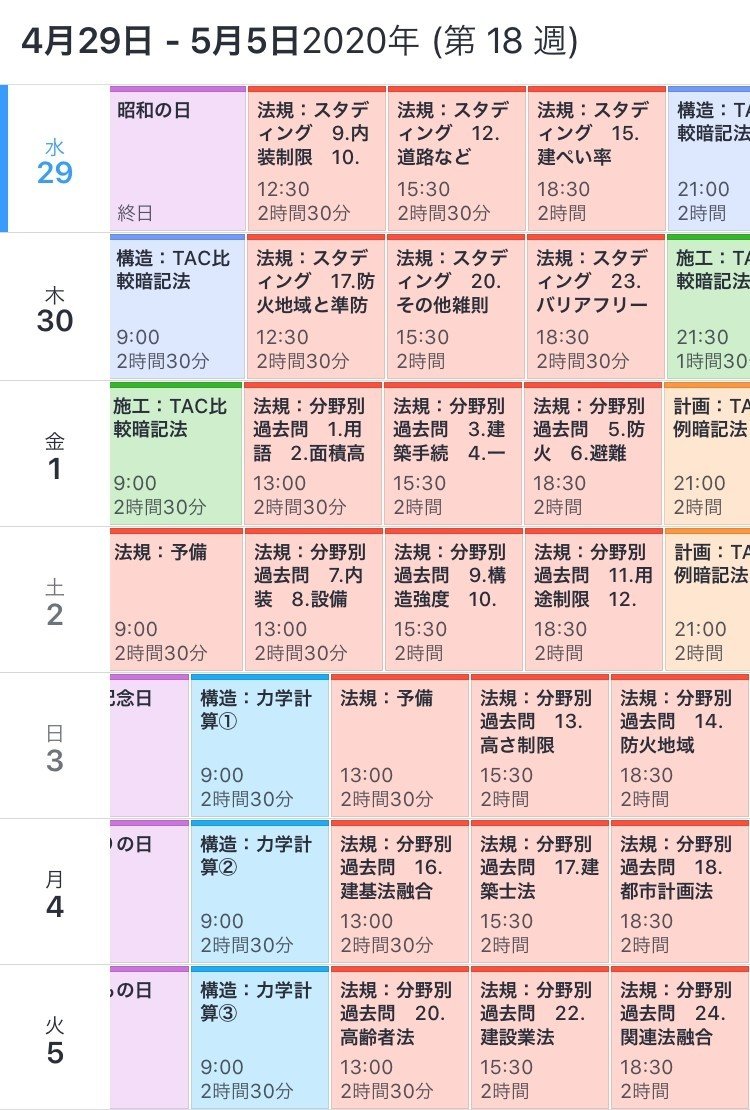Open 分野別過去問 17.建築士法 event
The image size is (750, 1110).
click(x=540, y=892)
